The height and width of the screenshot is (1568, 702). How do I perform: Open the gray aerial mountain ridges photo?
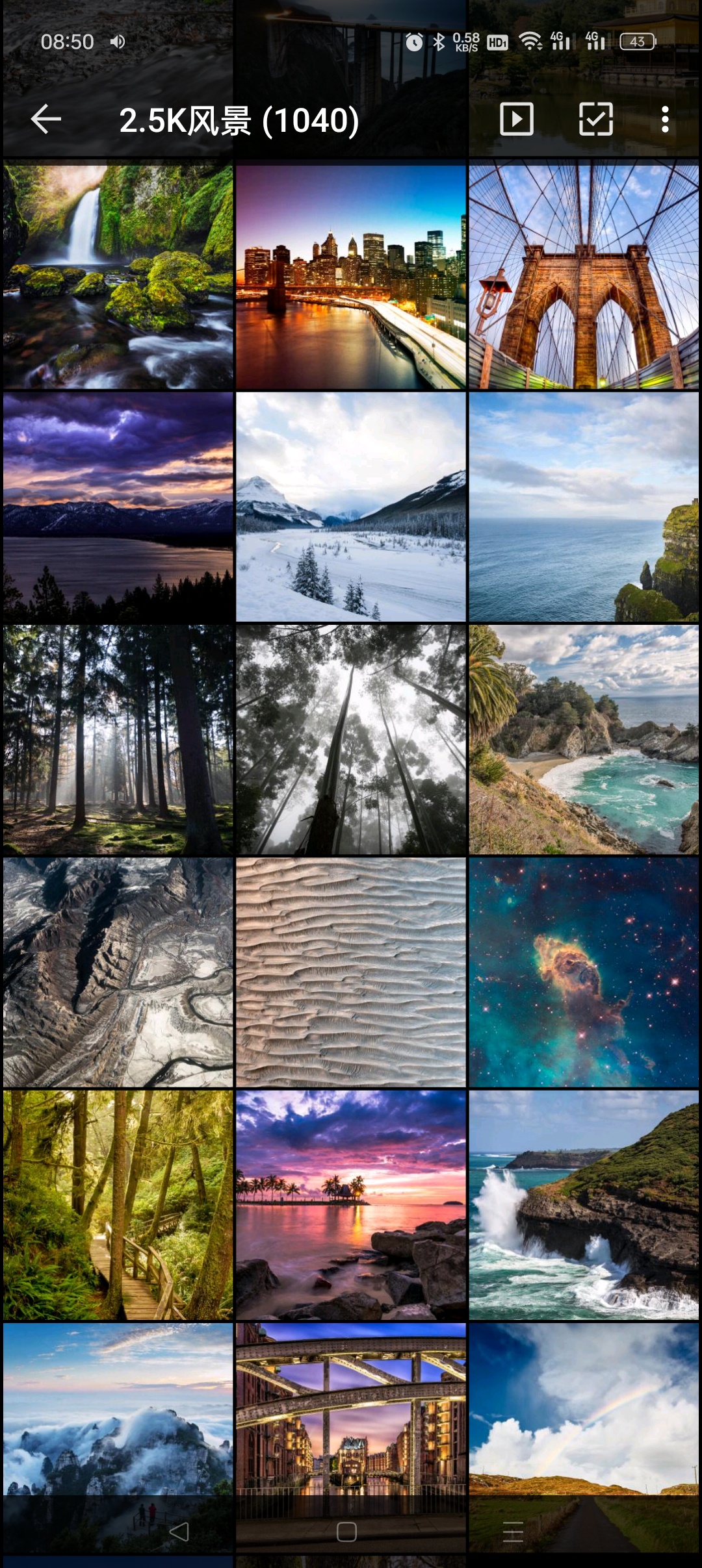click(118, 972)
